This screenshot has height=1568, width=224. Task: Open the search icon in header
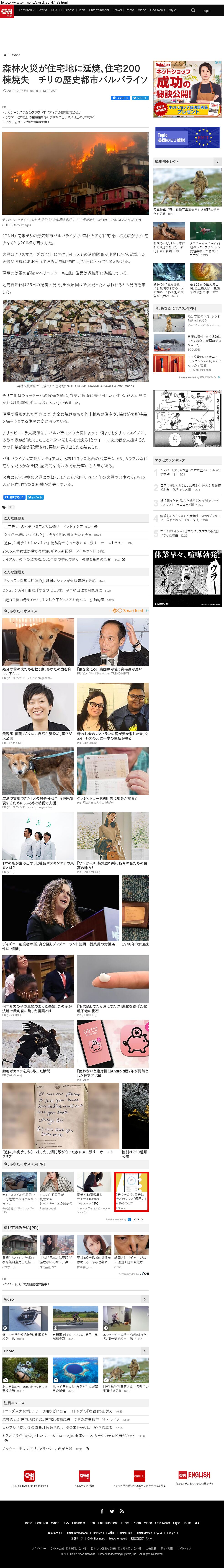point(193,10)
